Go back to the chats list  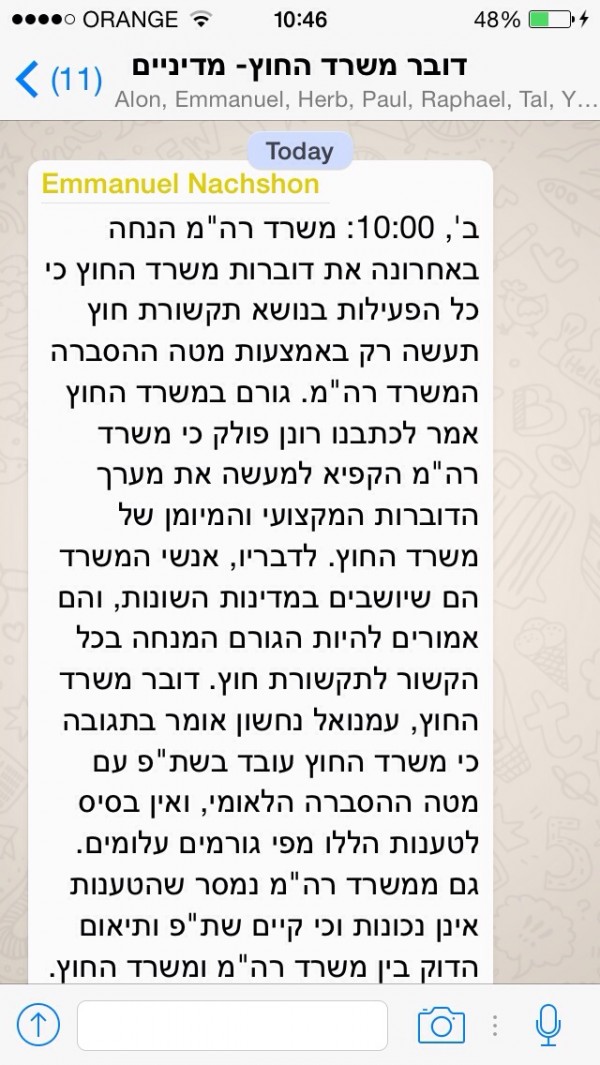coord(58,80)
